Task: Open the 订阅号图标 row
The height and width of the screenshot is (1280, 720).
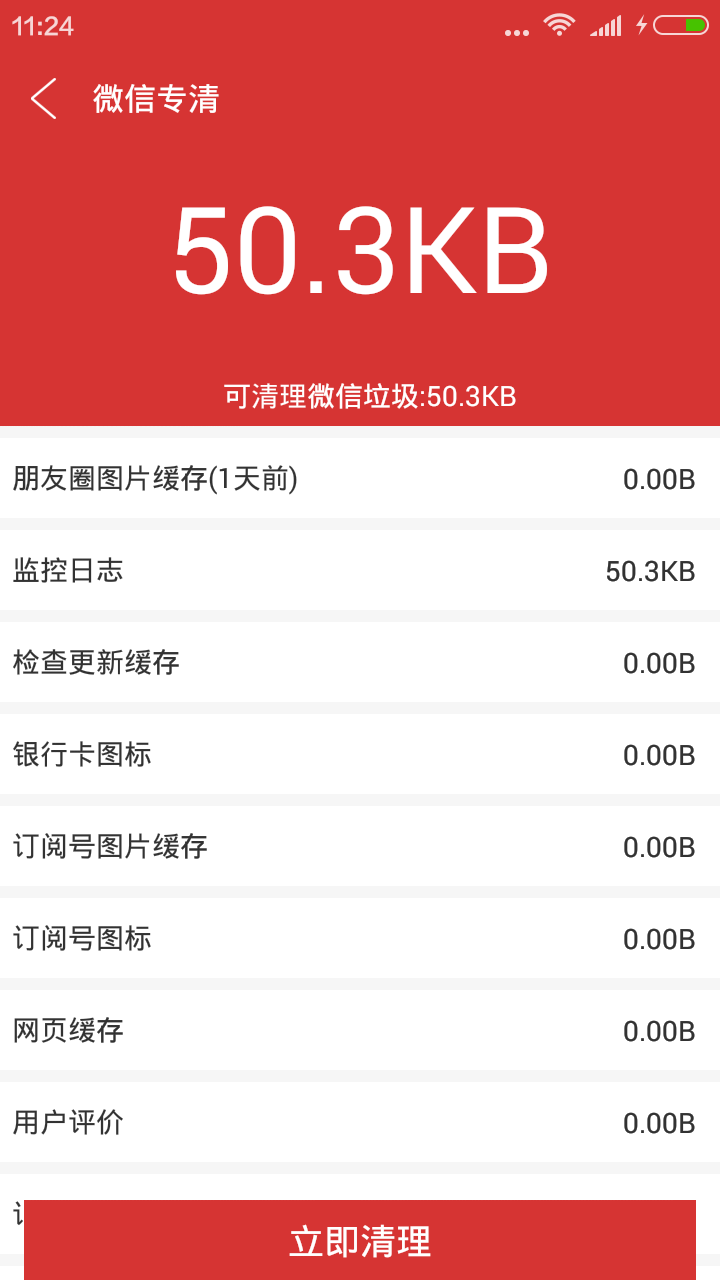Action: (x=360, y=938)
